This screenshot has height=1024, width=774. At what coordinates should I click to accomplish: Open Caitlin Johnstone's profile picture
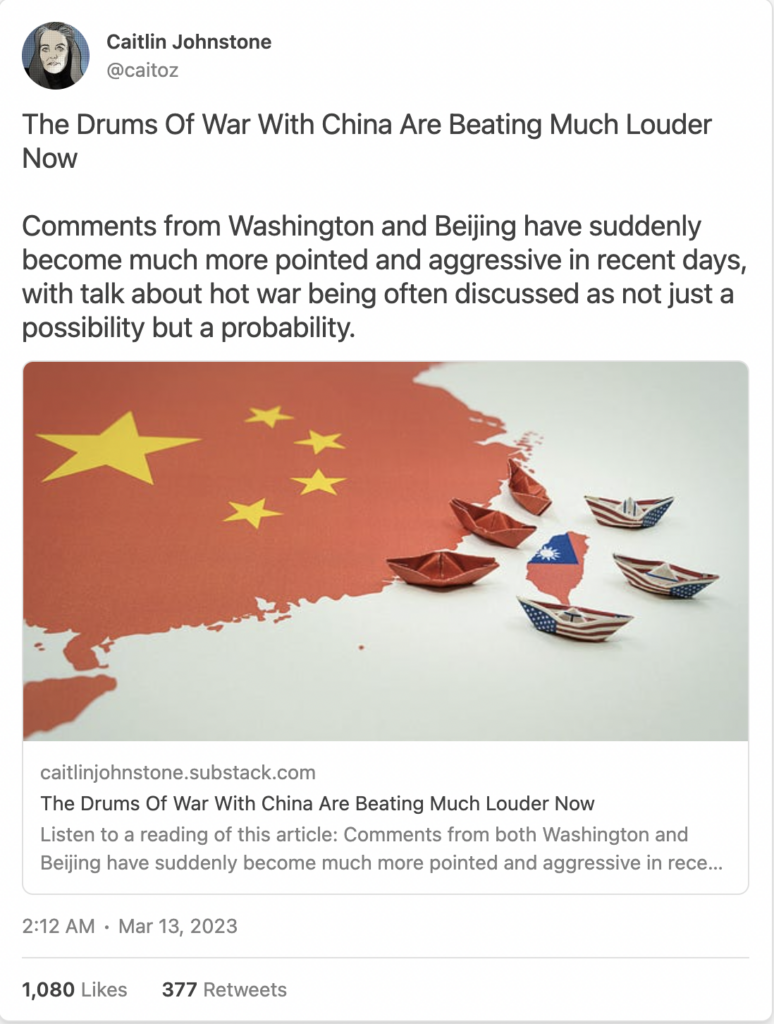tap(56, 55)
